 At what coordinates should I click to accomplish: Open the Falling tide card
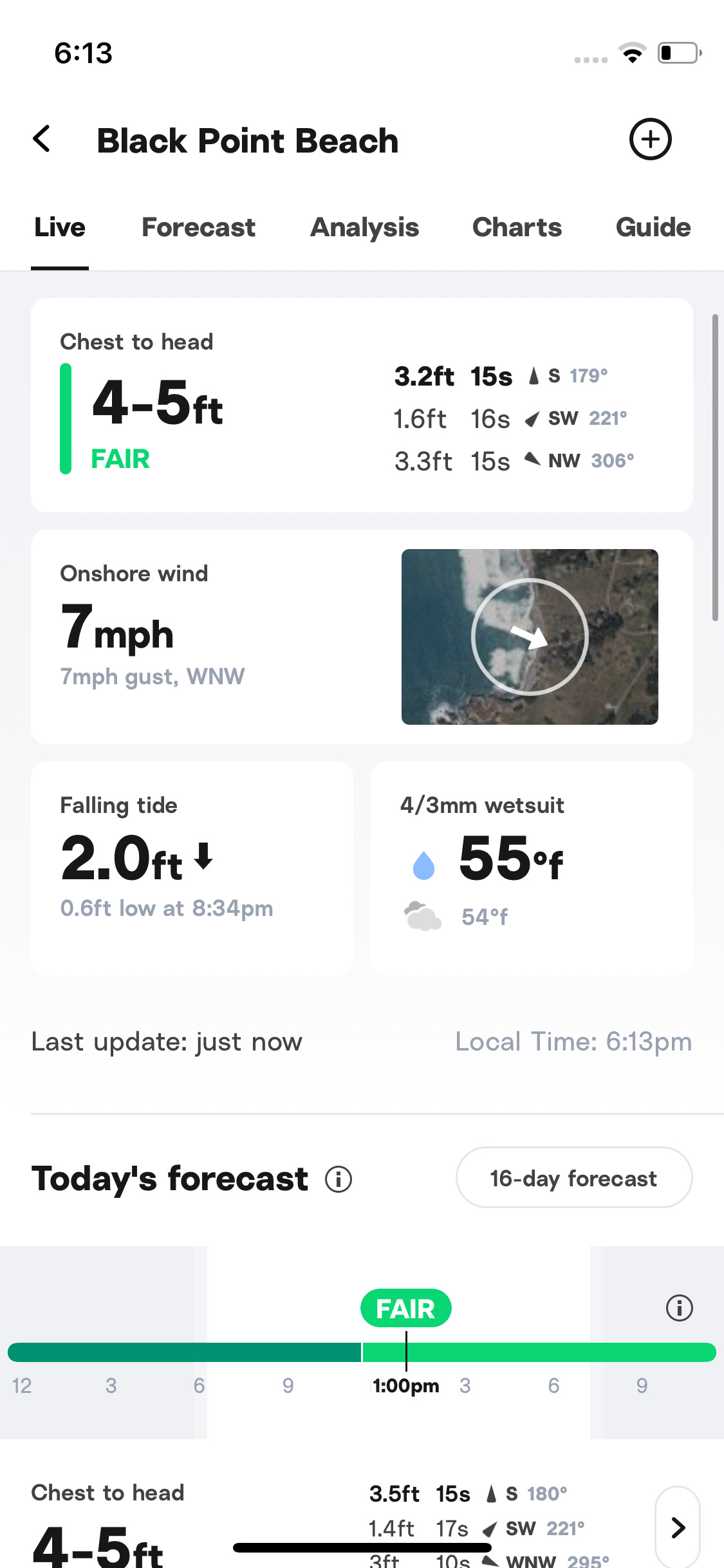coord(192,868)
